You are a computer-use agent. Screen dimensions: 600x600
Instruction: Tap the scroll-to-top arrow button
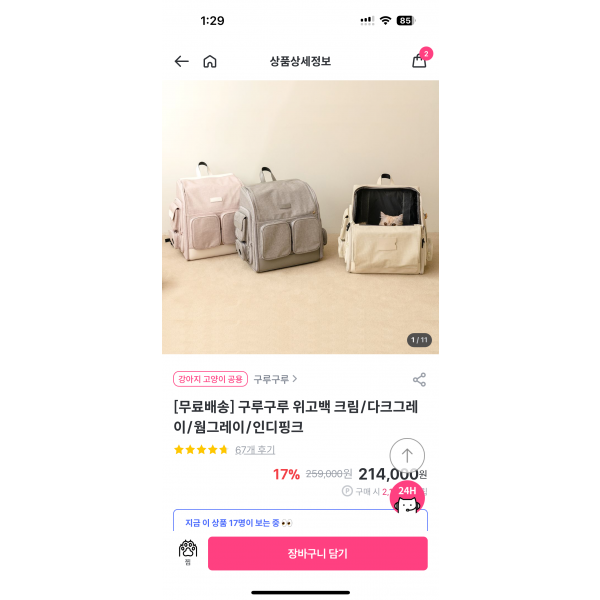(407, 456)
